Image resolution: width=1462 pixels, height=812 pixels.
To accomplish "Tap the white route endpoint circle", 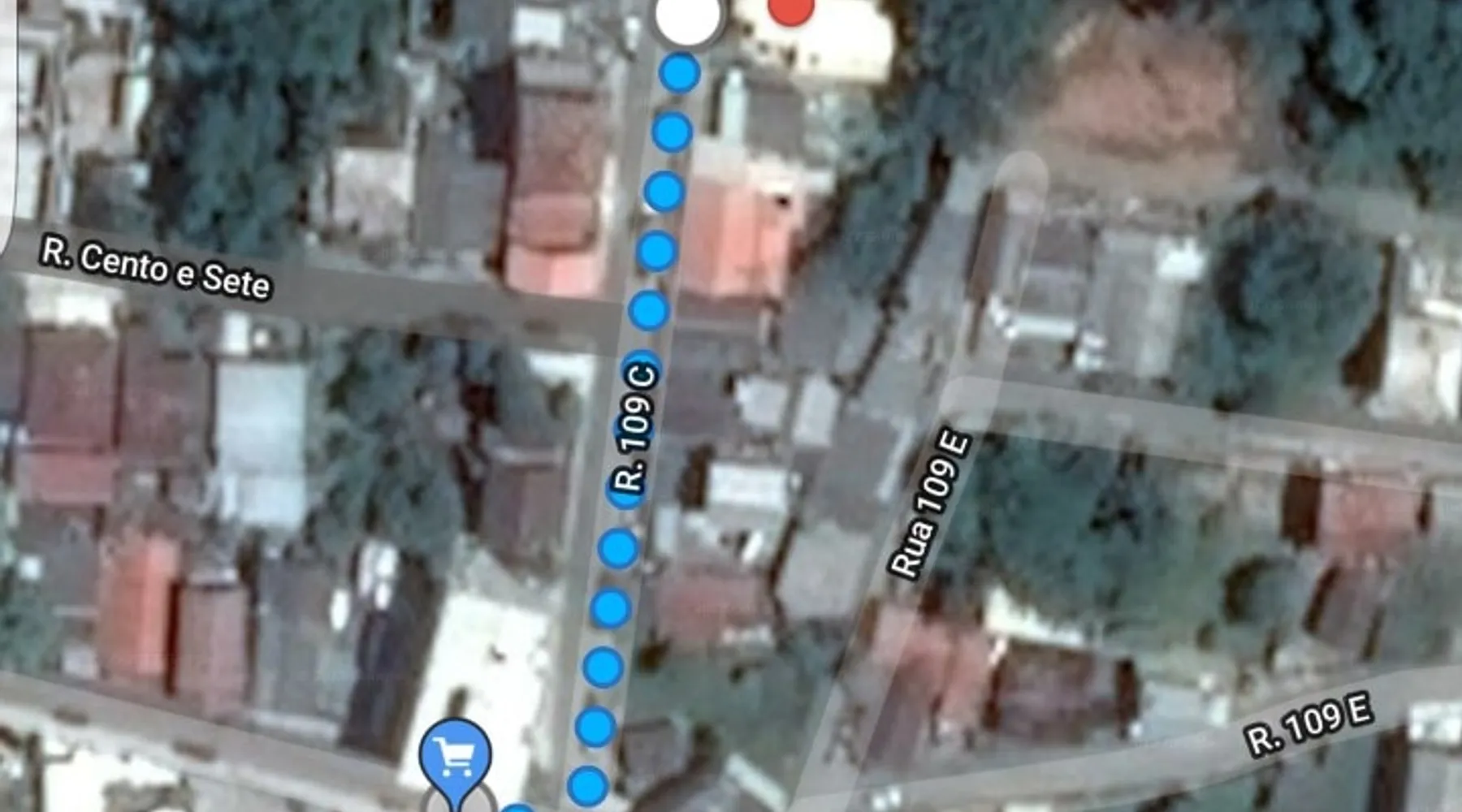I will point(688,18).
